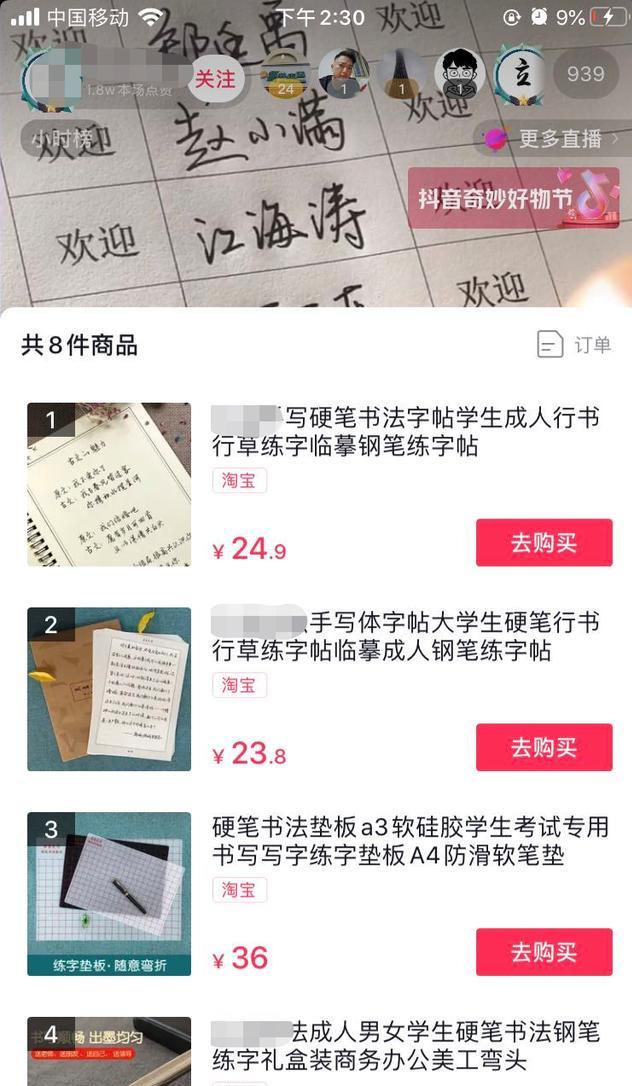Open product 4 pen gift set
Screen dimensions: 632x1086
pos(109,1050)
